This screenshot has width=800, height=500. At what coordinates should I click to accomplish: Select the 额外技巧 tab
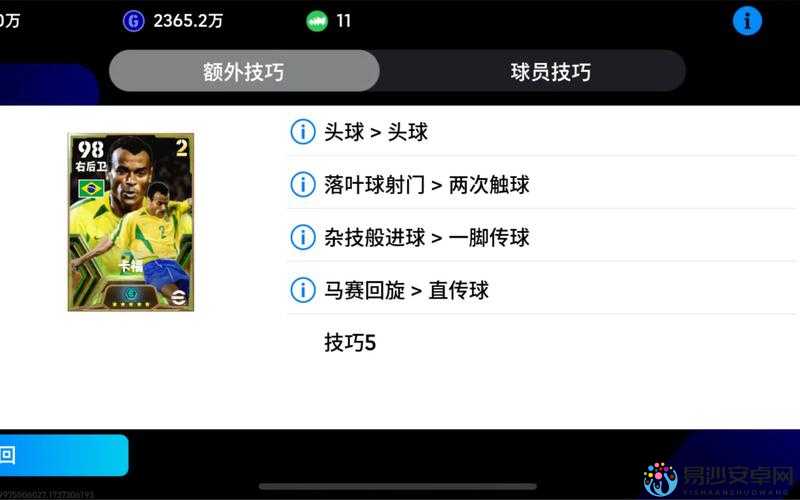click(243, 72)
